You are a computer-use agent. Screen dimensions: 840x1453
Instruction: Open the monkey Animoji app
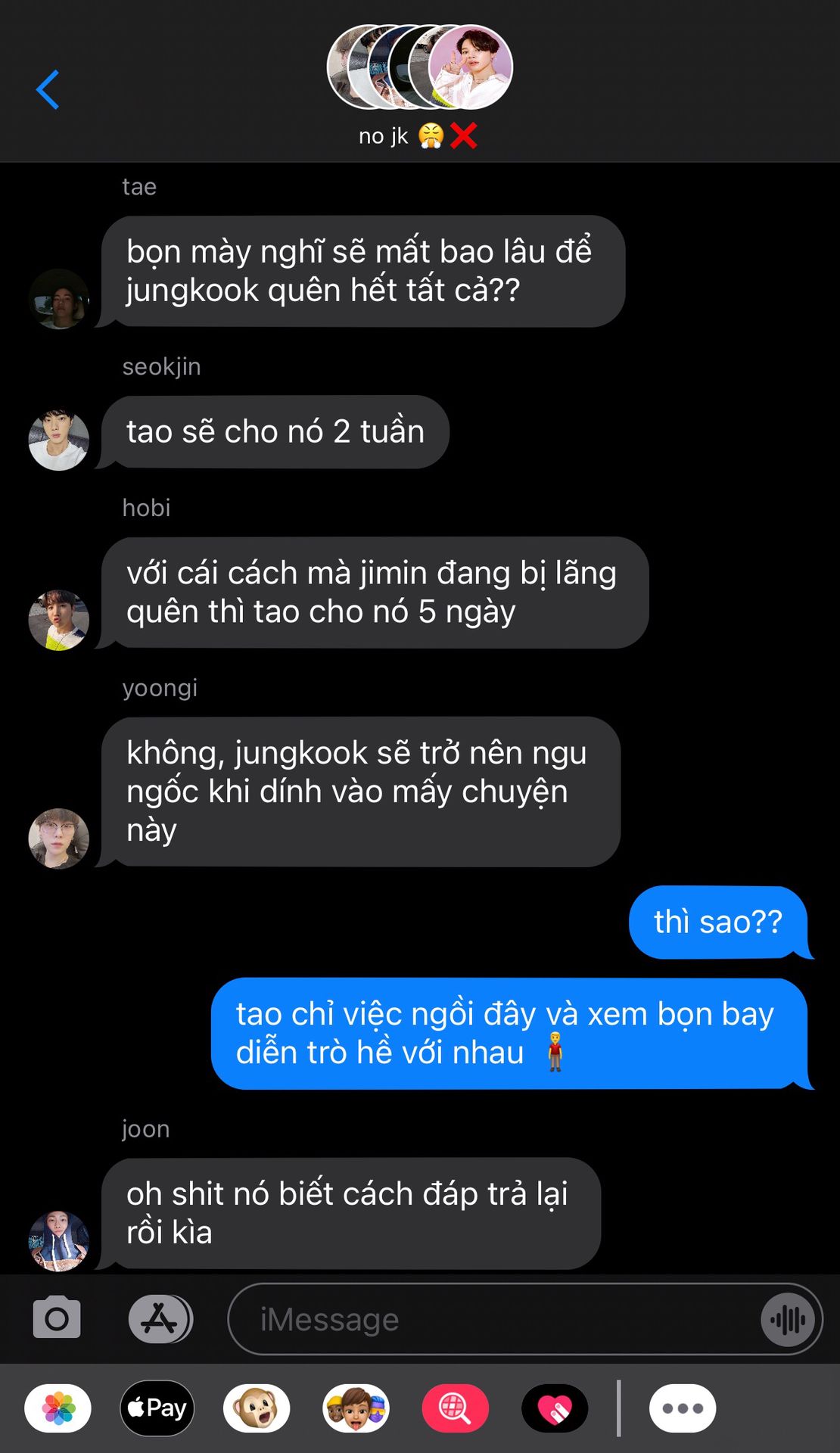257,1408
